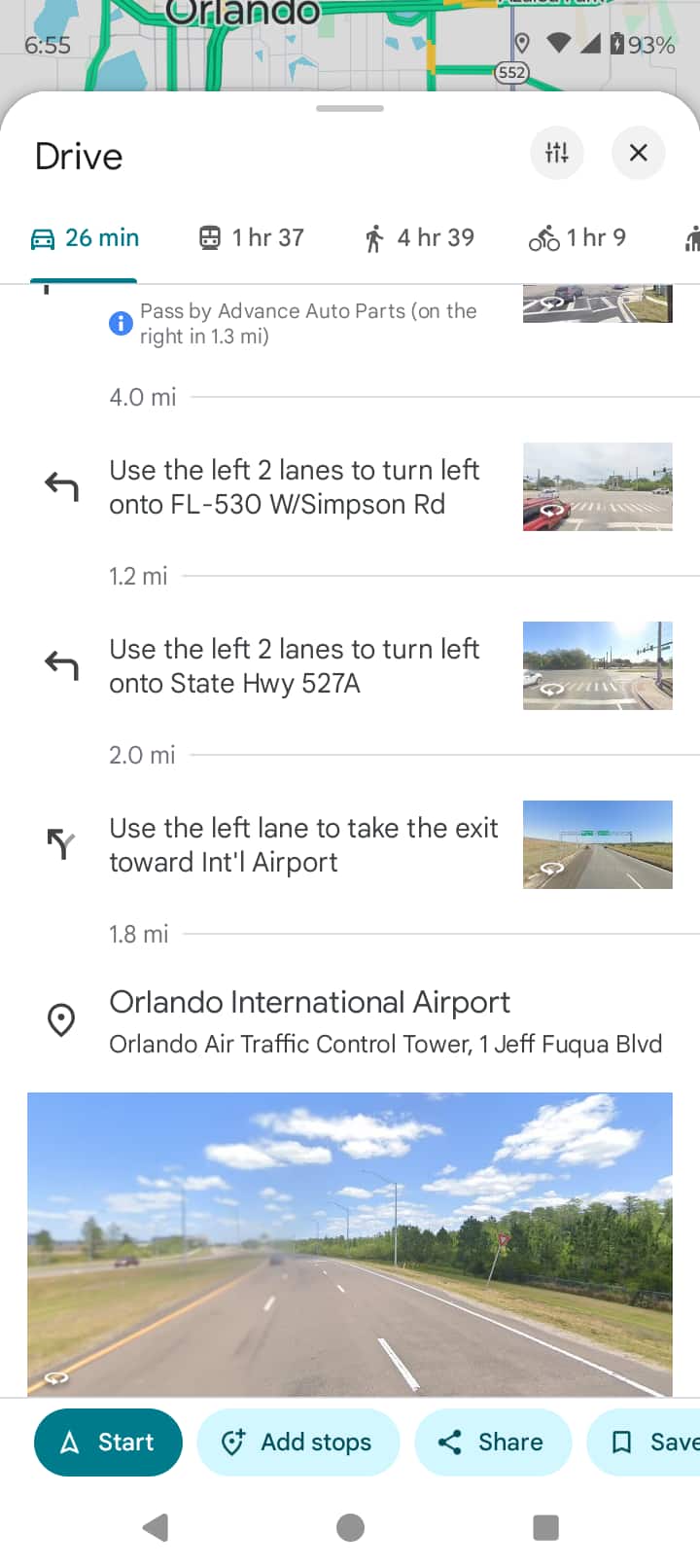Switch to cycling 1 hr 9 tab
Screen dimensions: 700x1568
point(577,238)
